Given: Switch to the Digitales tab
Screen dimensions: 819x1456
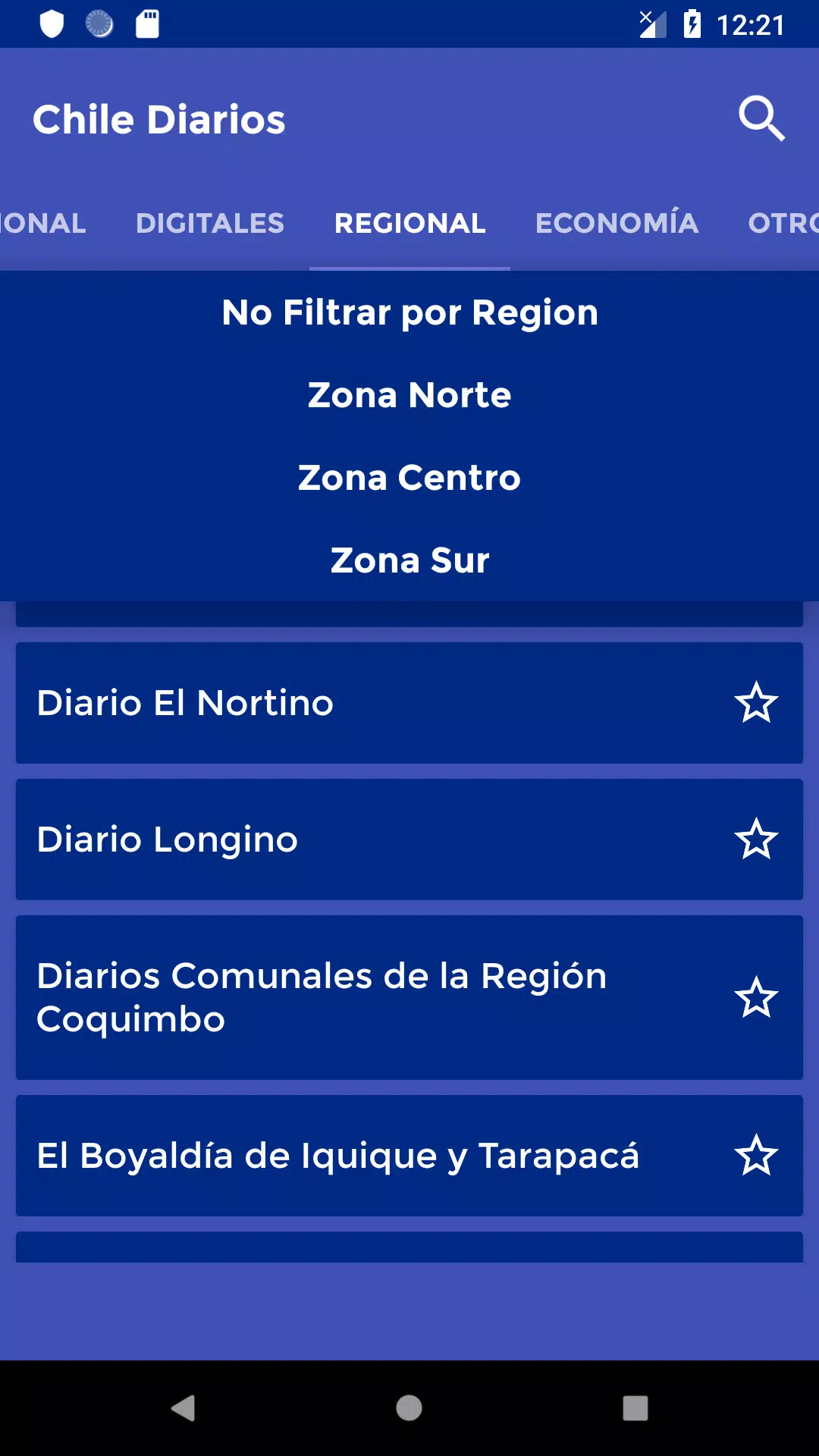Looking at the screenshot, I should 210,223.
